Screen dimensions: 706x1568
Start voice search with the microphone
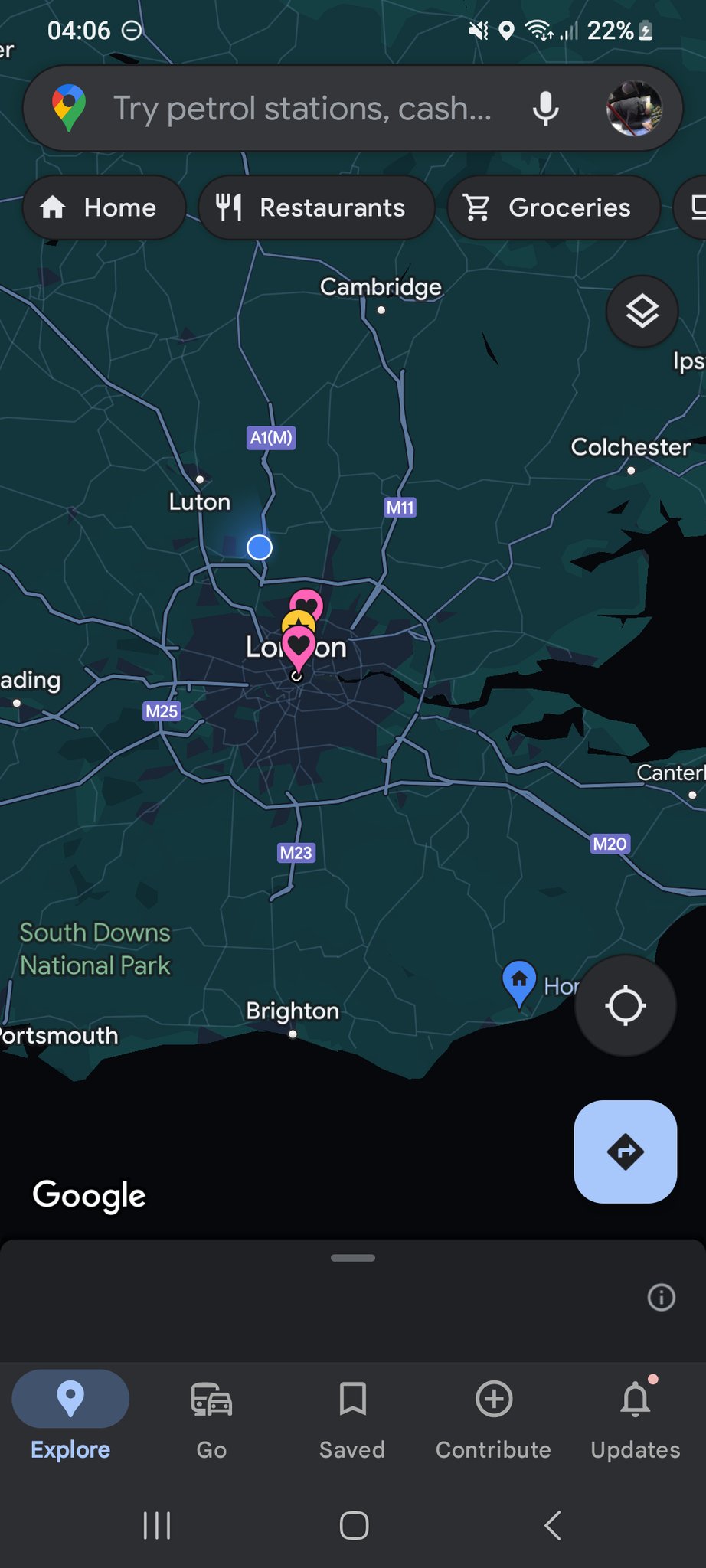pos(545,109)
